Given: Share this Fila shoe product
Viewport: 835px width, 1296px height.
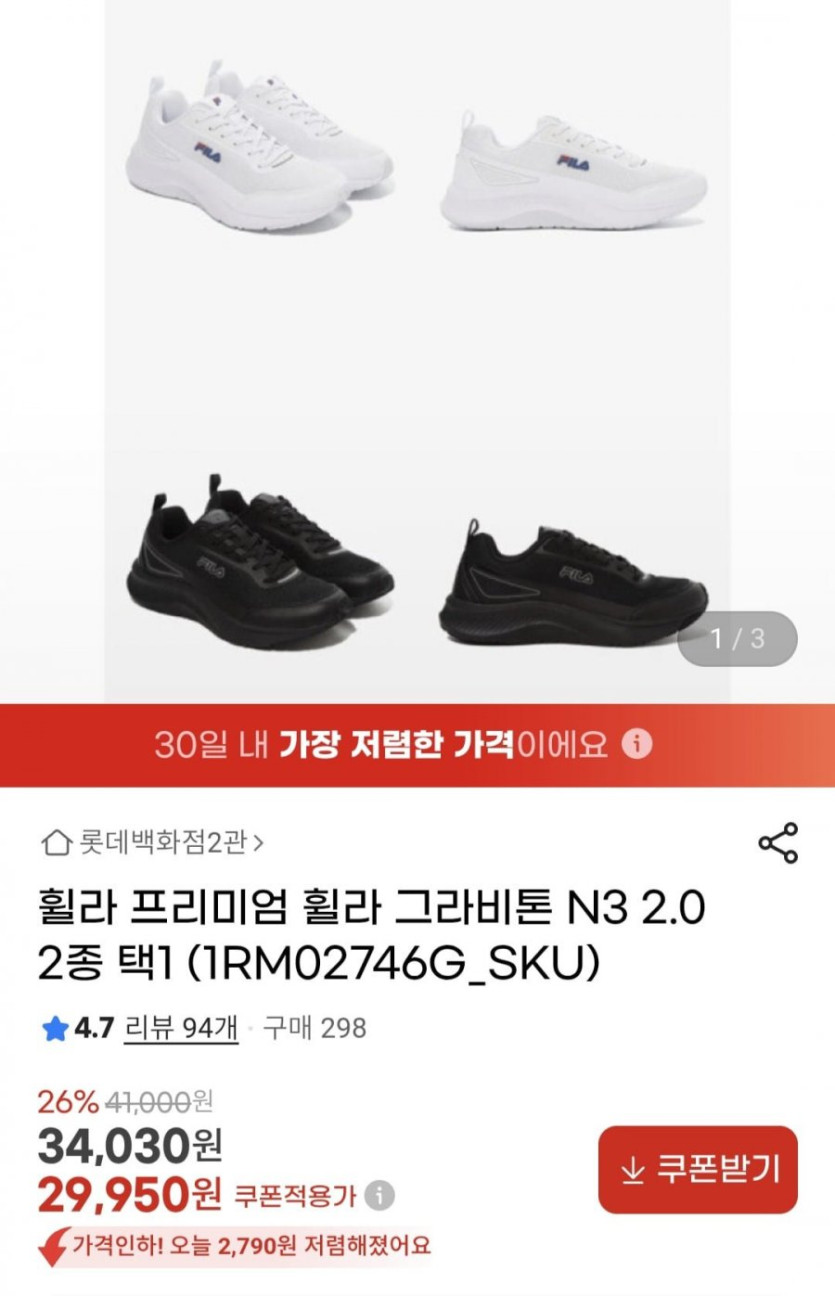Looking at the screenshot, I should [778, 843].
